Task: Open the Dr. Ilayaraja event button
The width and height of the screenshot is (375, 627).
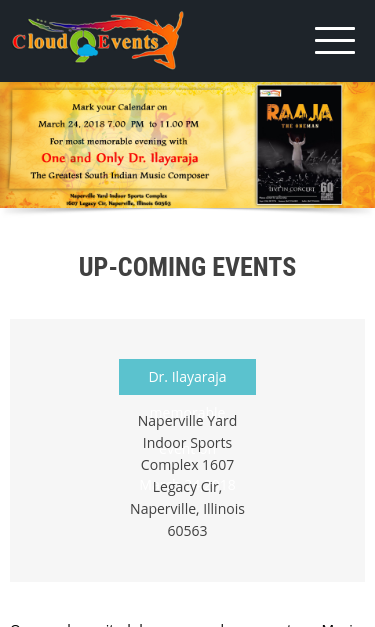Action: tap(187, 377)
